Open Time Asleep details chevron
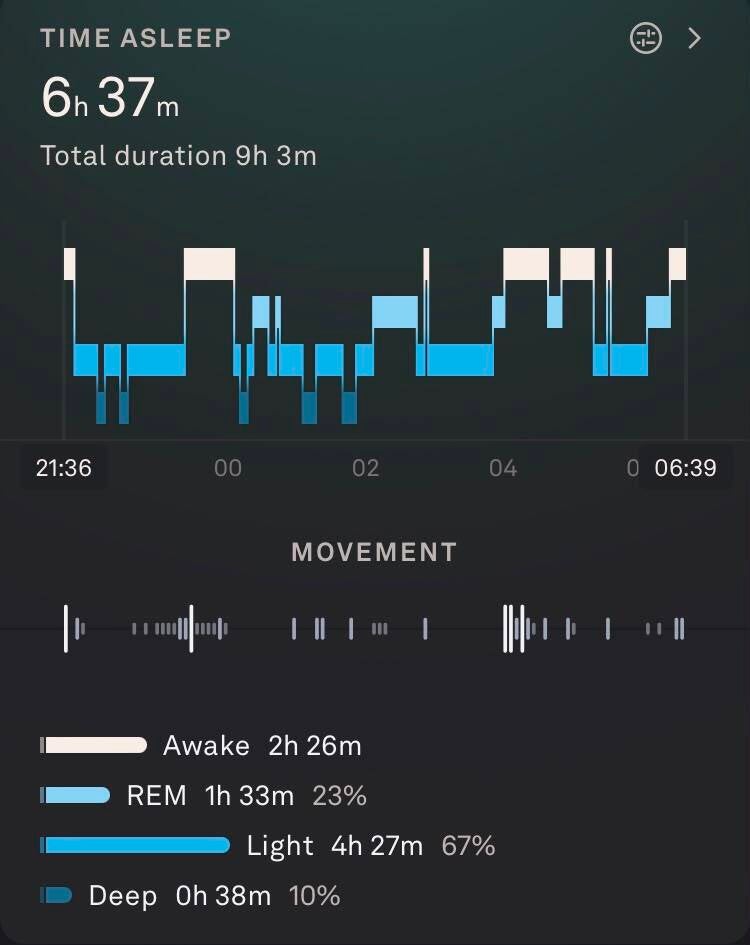 [x=695, y=39]
